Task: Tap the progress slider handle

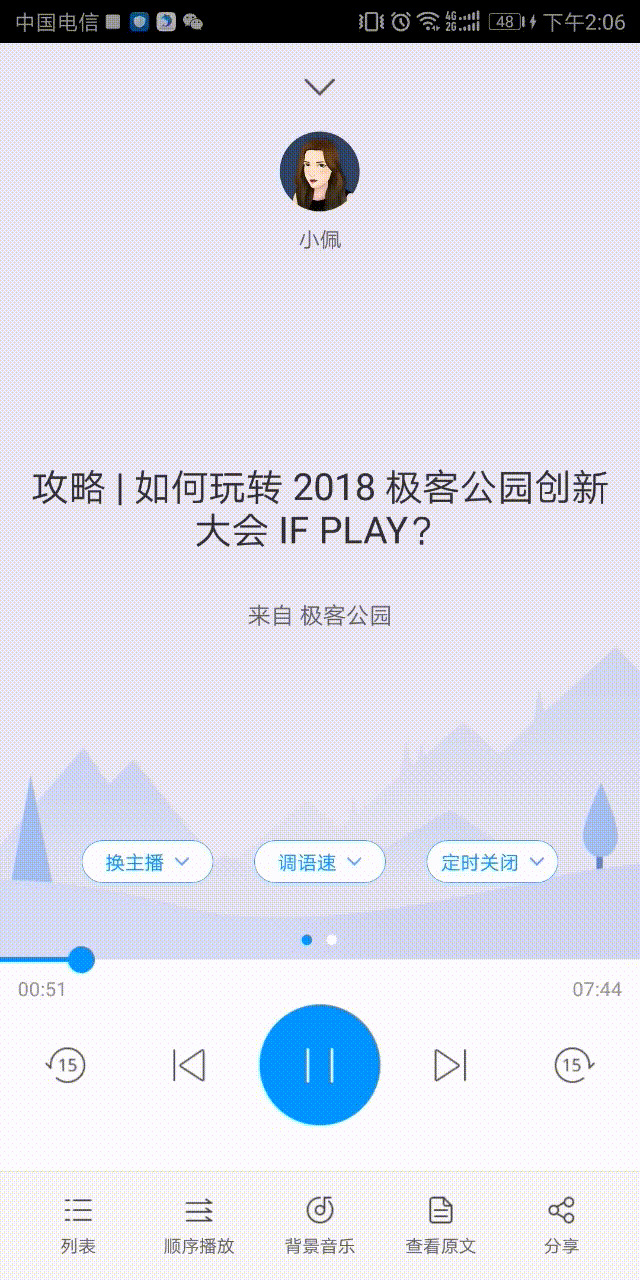Action: click(x=81, y=960)
